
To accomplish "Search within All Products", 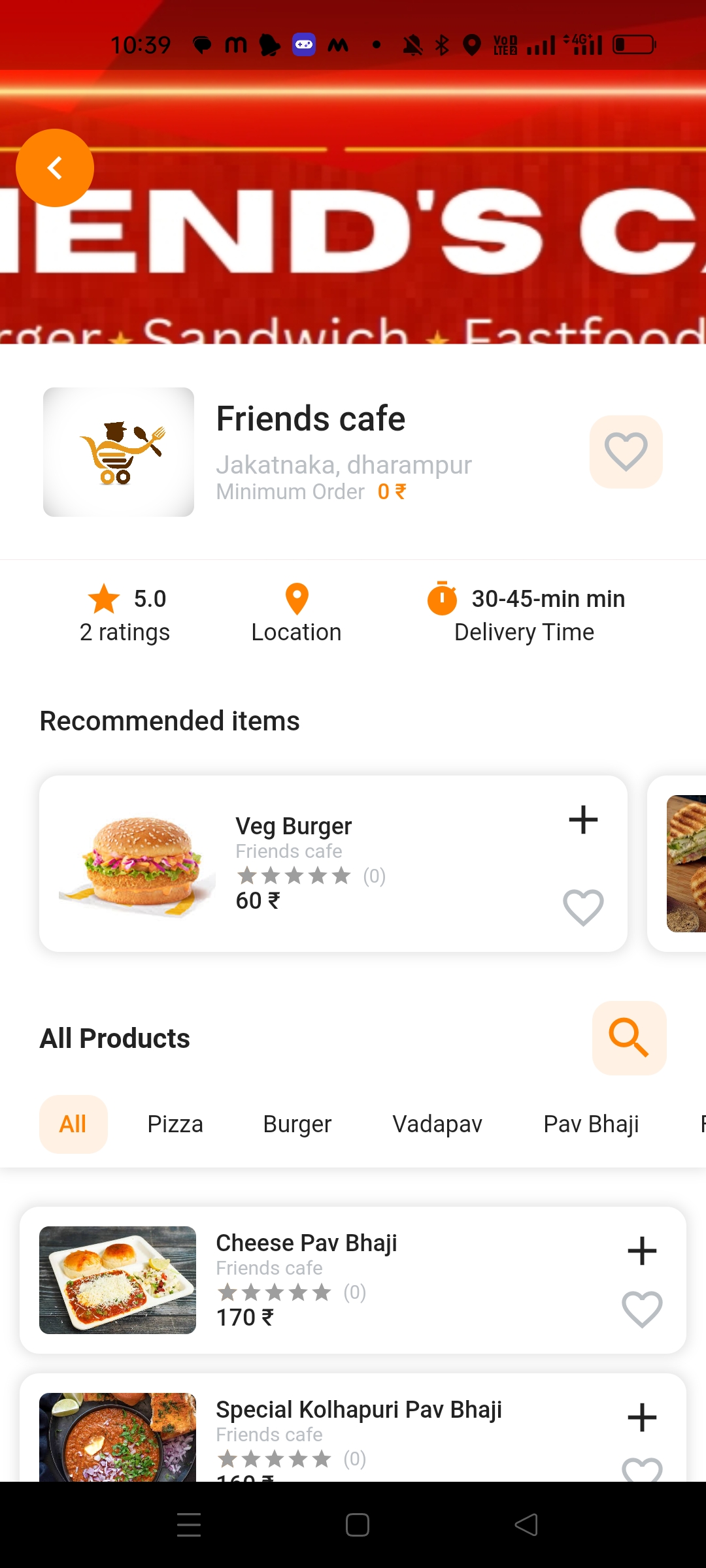I will pos(629,1037).
